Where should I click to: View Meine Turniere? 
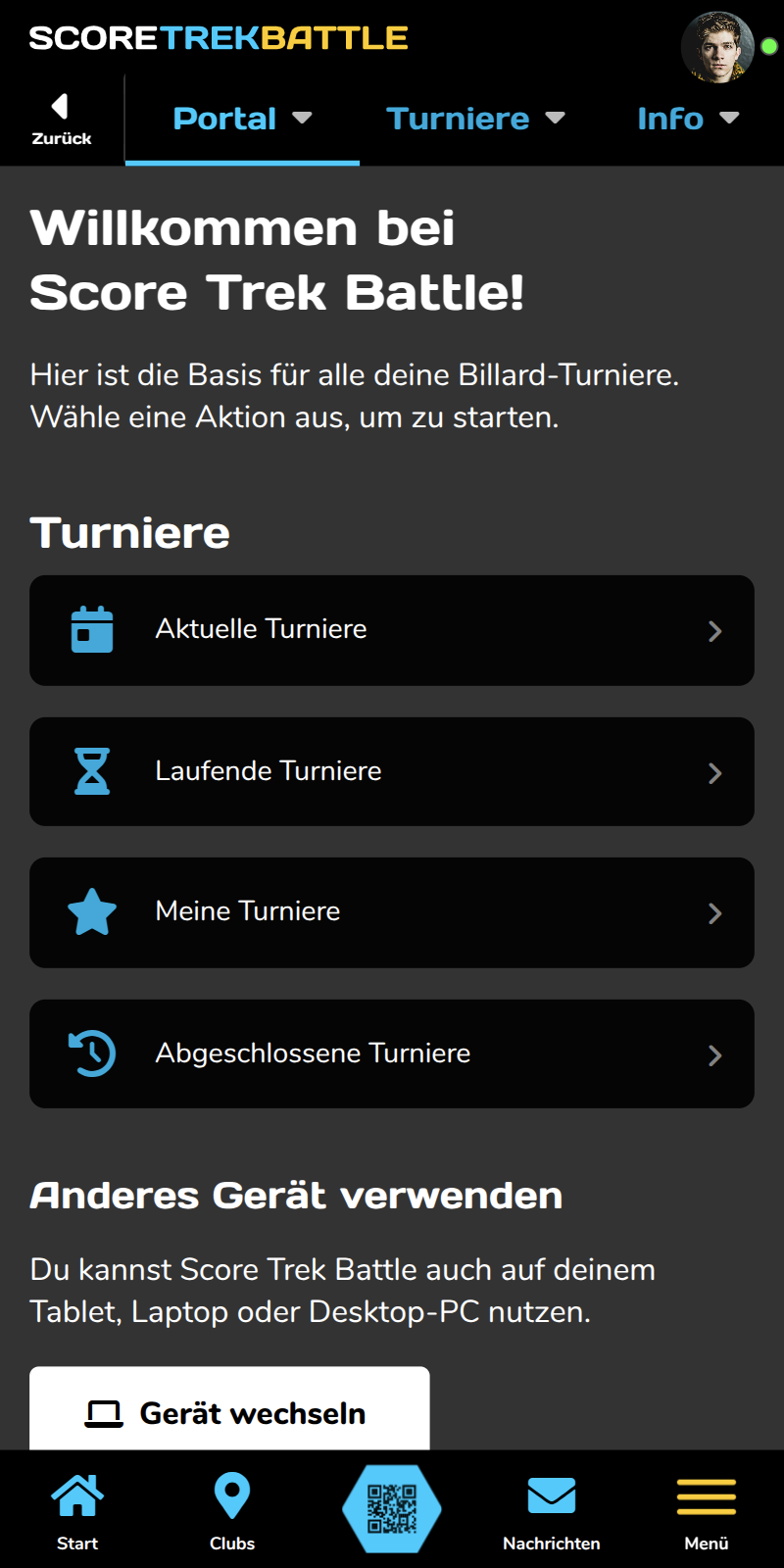click(x=392, y=912)
